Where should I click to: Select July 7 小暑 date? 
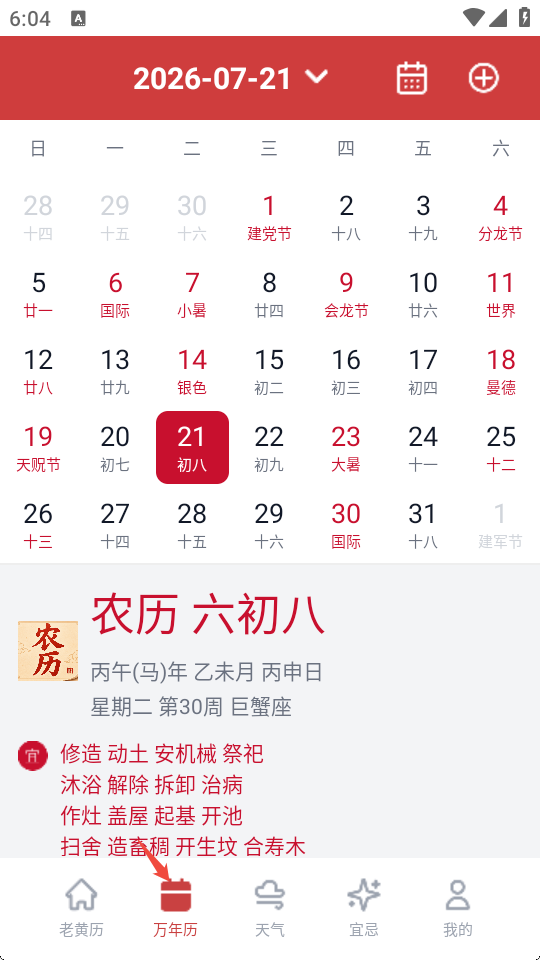[x=192, y=294]
